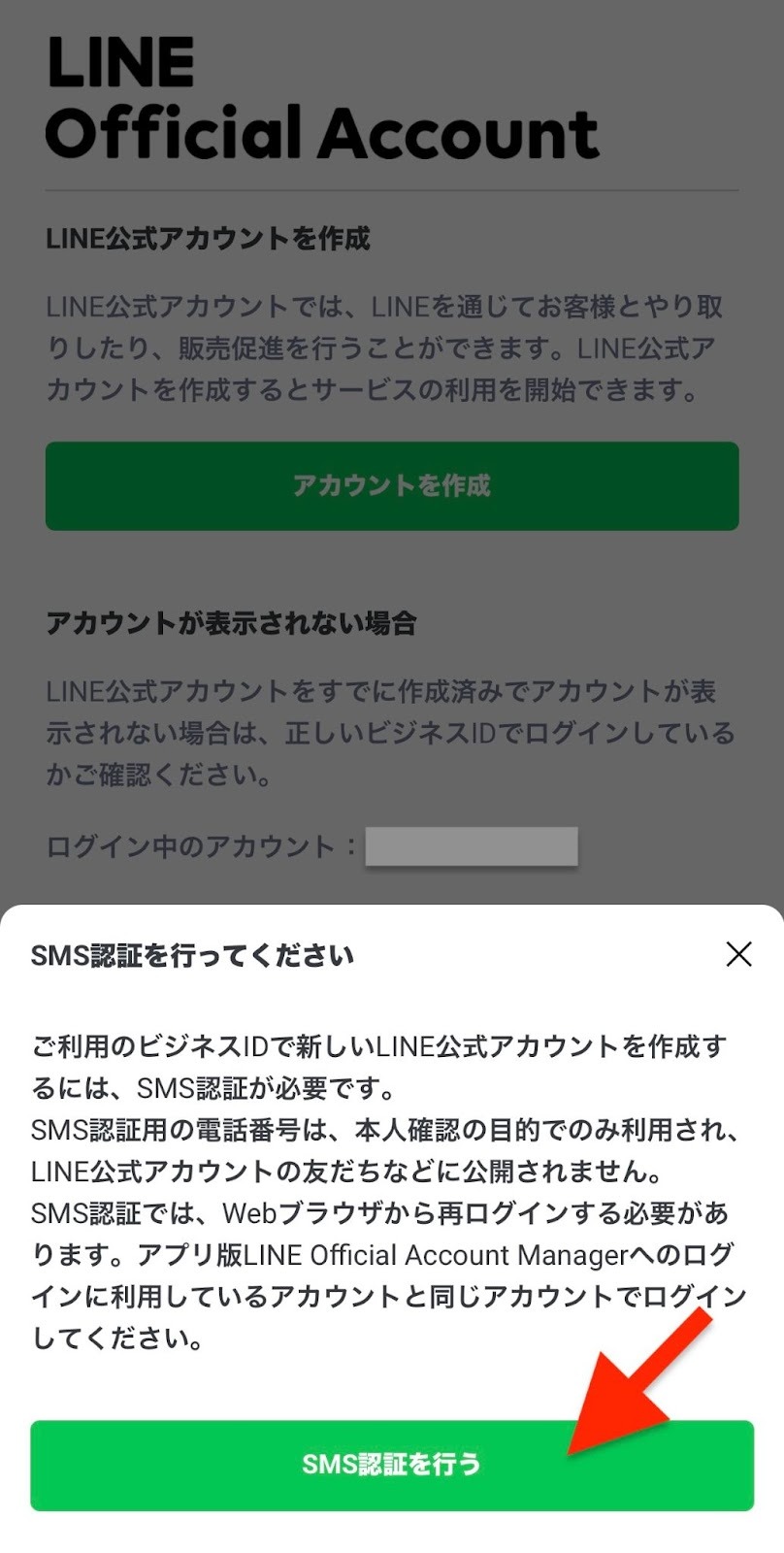This screenshot has height=1553, width=784.
Task: Close the SMS認証 dialog
Action: 738,954
